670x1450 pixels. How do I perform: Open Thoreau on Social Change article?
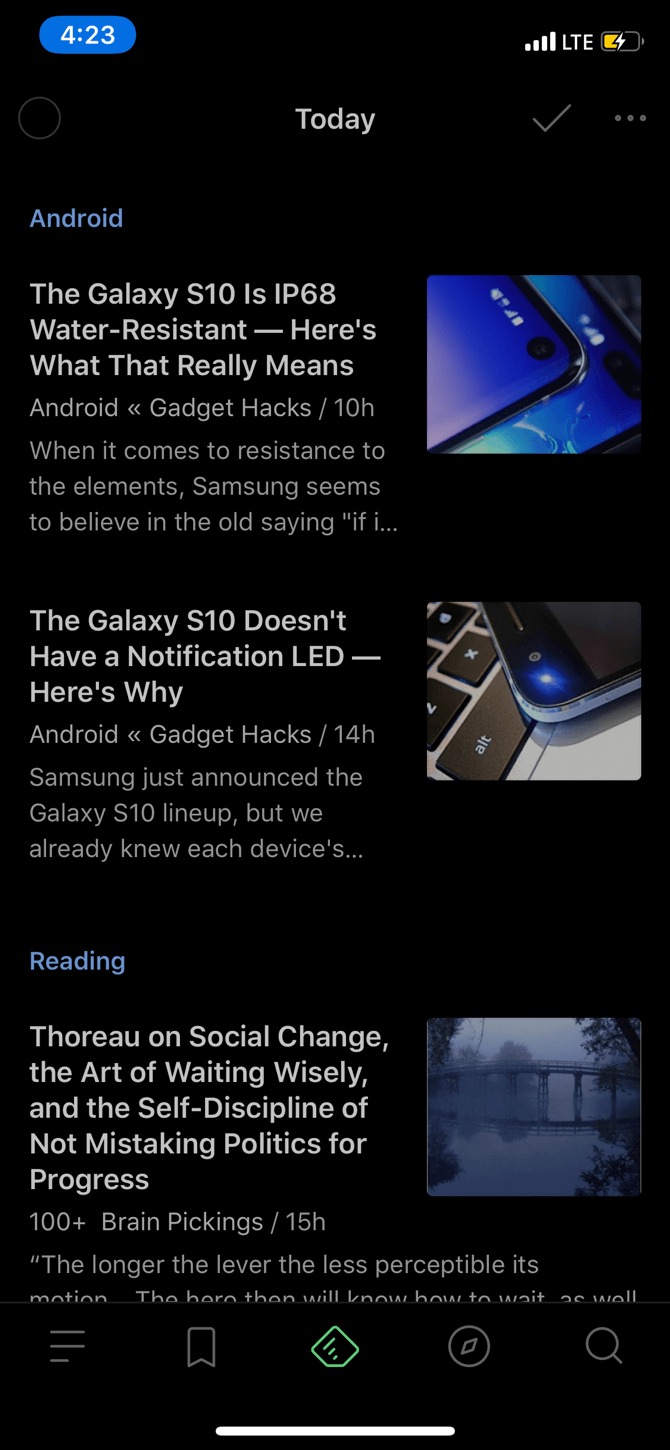209,1107
